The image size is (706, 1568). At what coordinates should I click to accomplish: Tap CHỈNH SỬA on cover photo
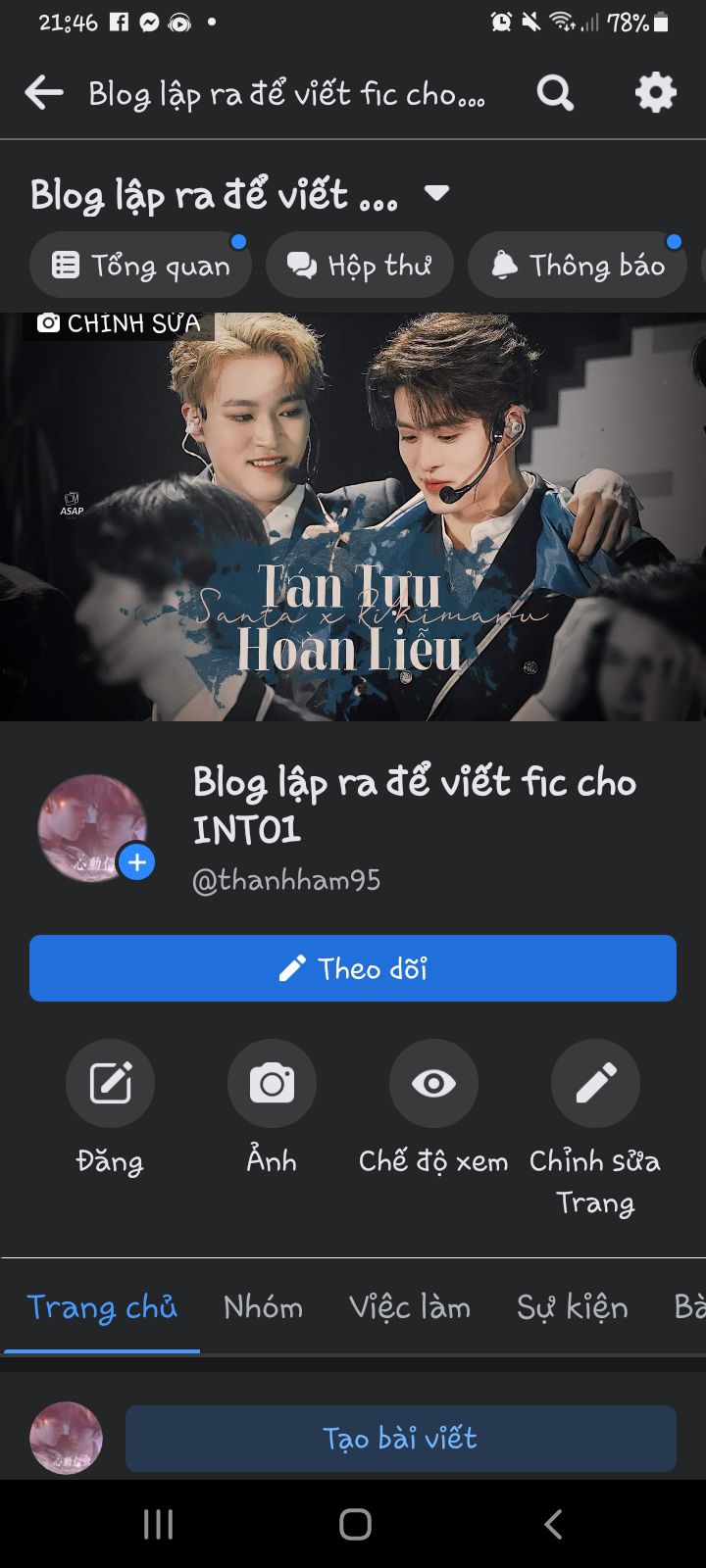click(119, 323)
